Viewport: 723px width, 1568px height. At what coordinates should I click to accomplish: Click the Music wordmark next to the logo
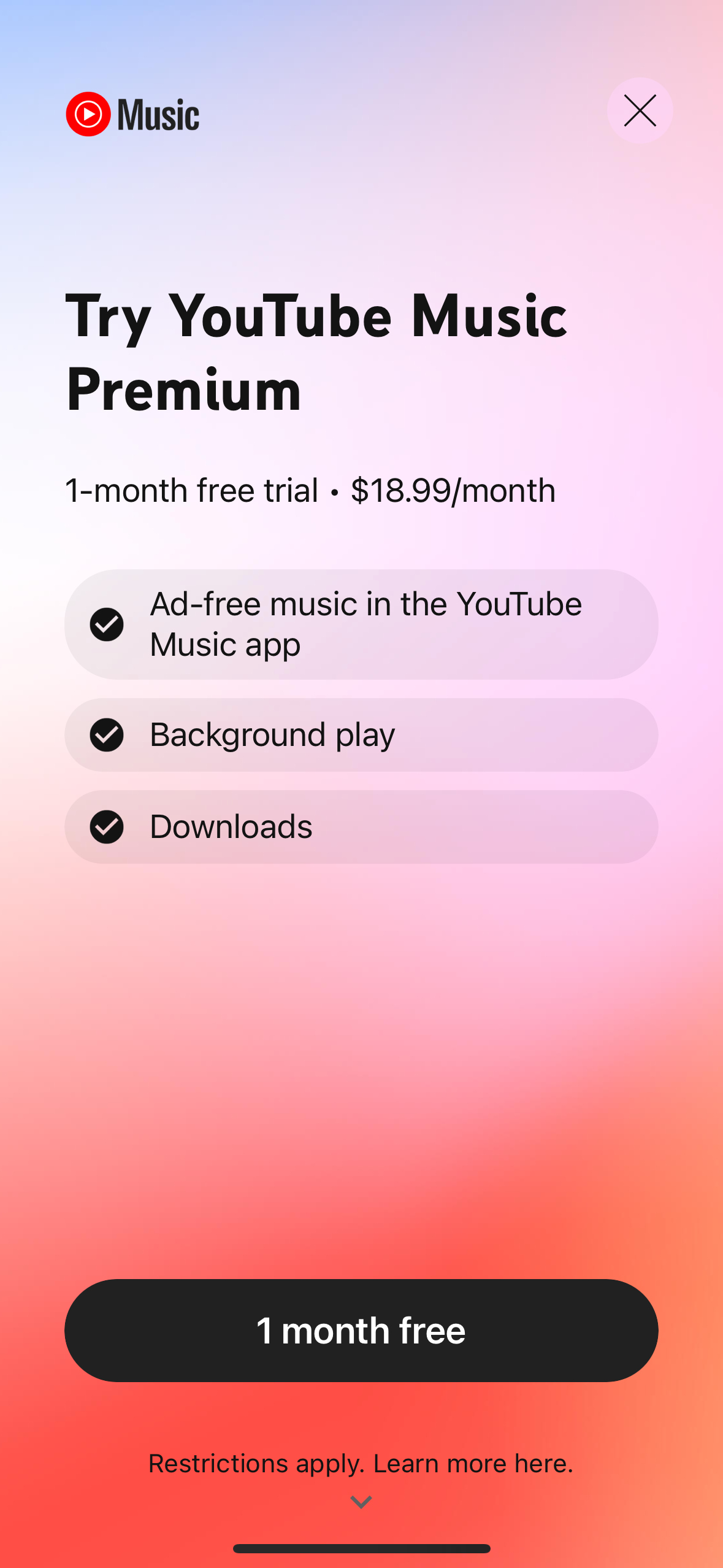pyautogui.click(x=158, y=113)
